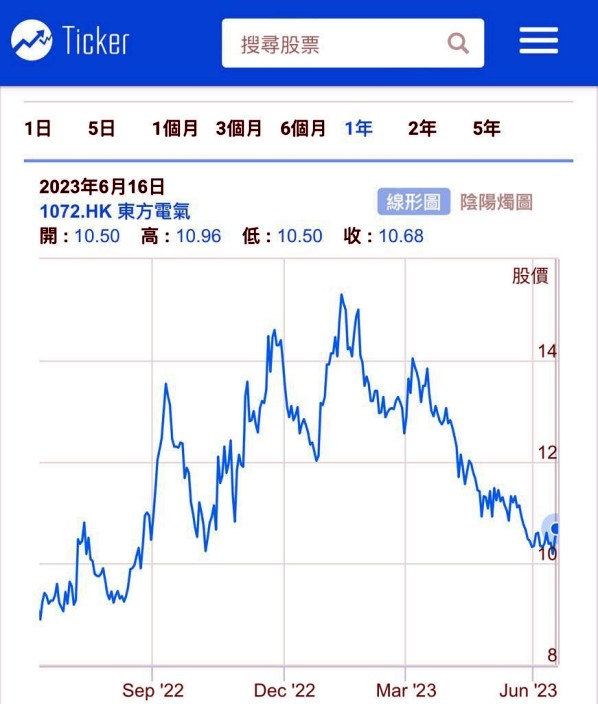Select the 1年 tab
598x704 pixels.
359,128
